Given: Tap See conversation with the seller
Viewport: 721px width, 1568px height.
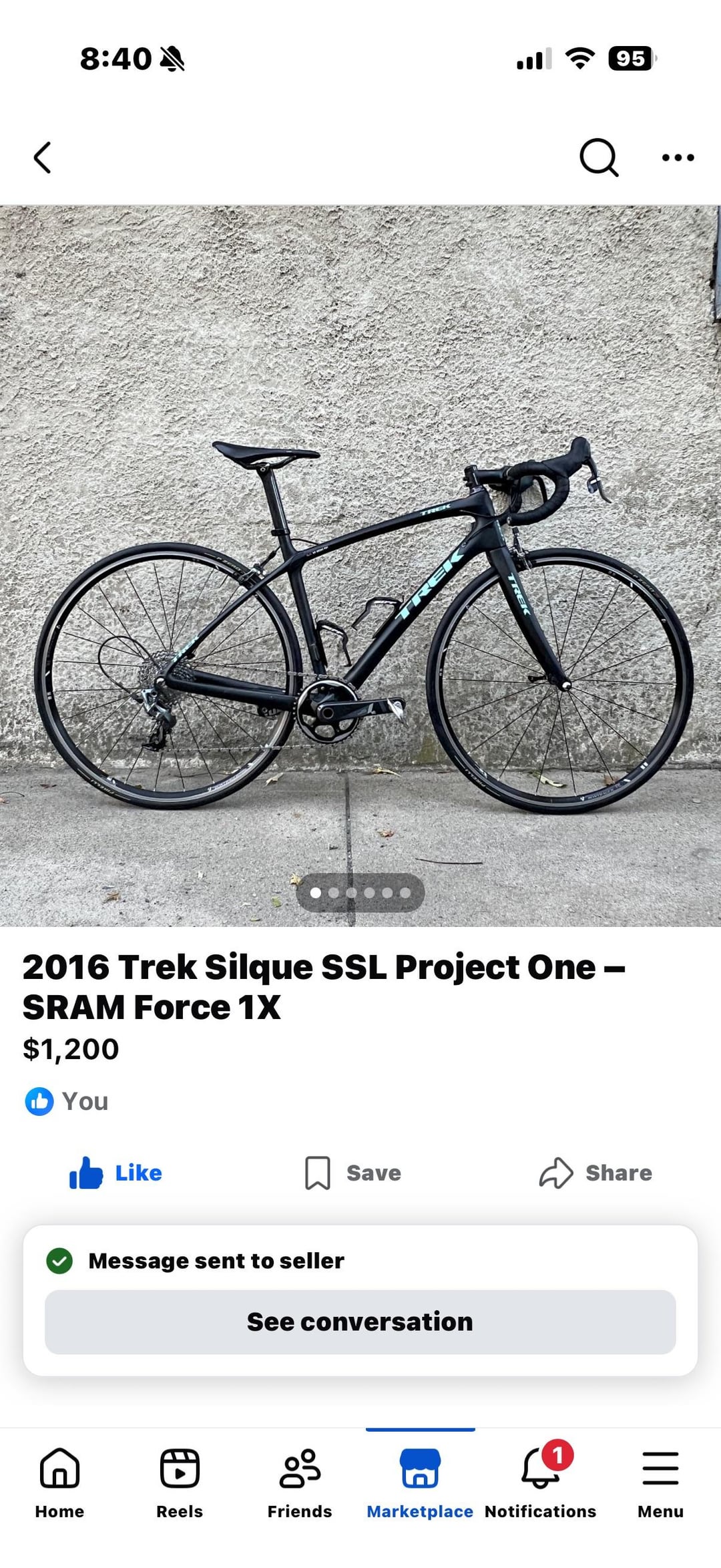Looking at the screenshot, I should click(360, 1322).
